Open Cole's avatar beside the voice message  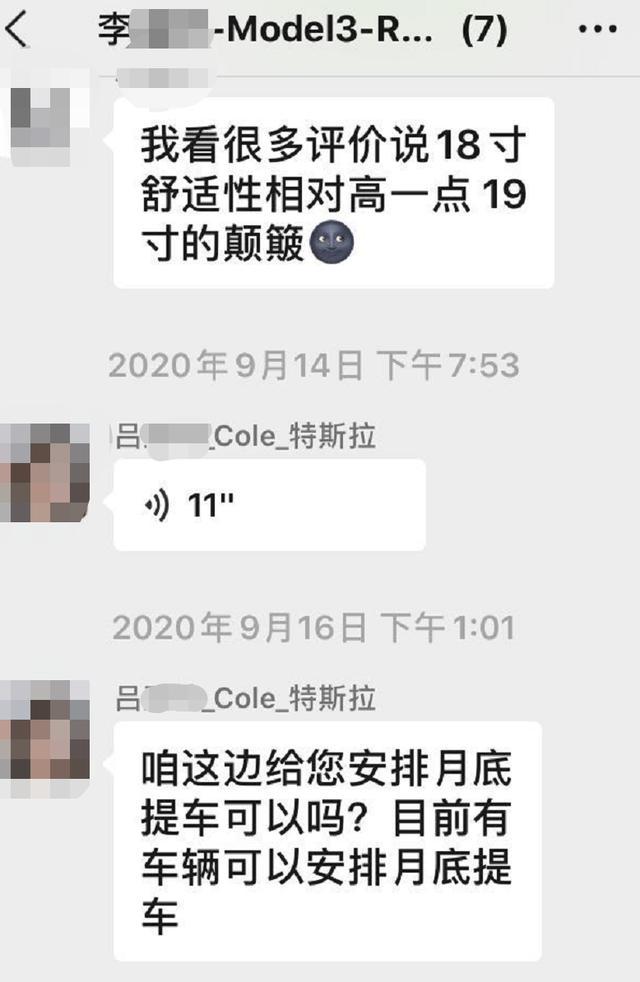[44, 472]
